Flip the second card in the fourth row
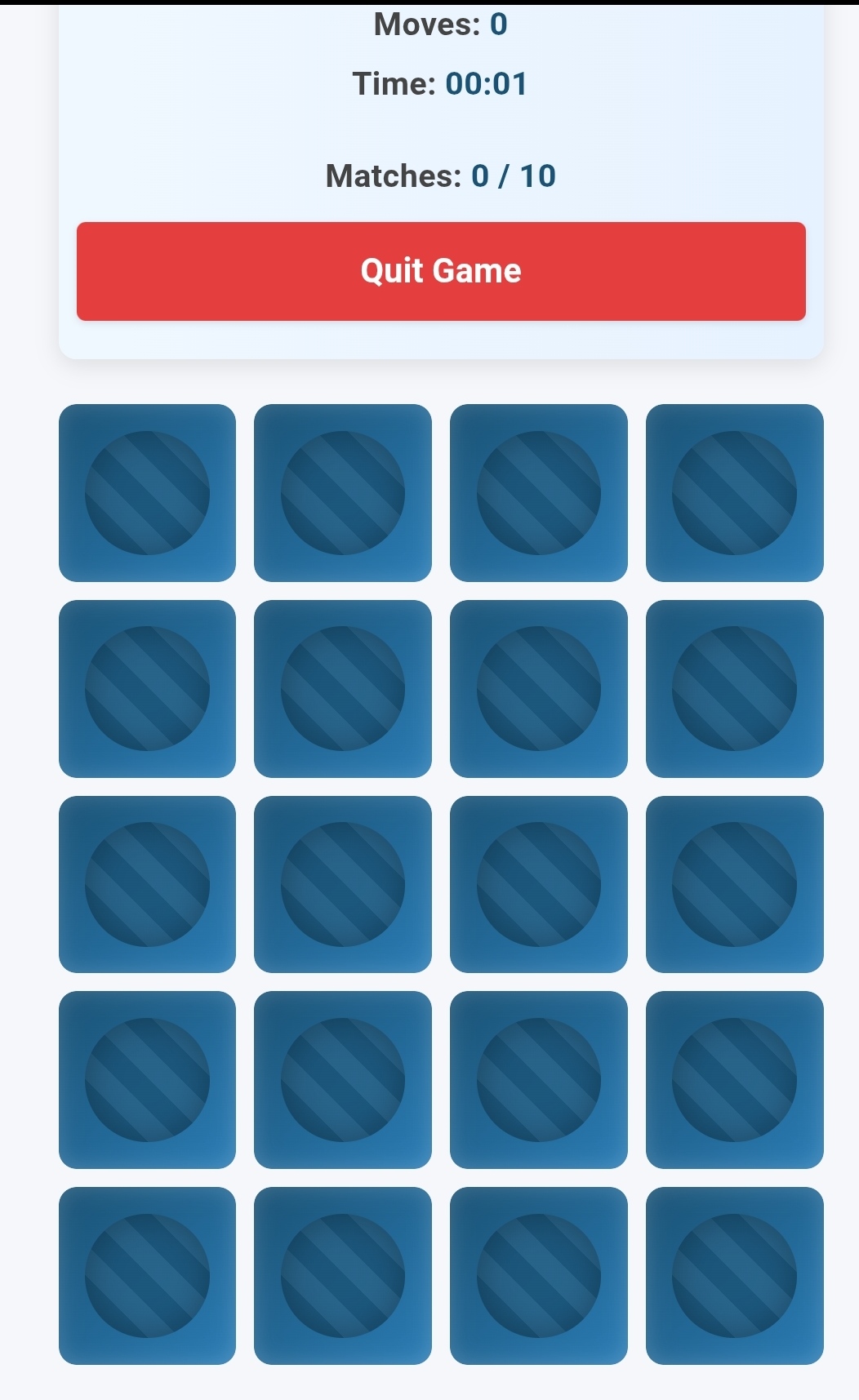 tap(343, 1079)
